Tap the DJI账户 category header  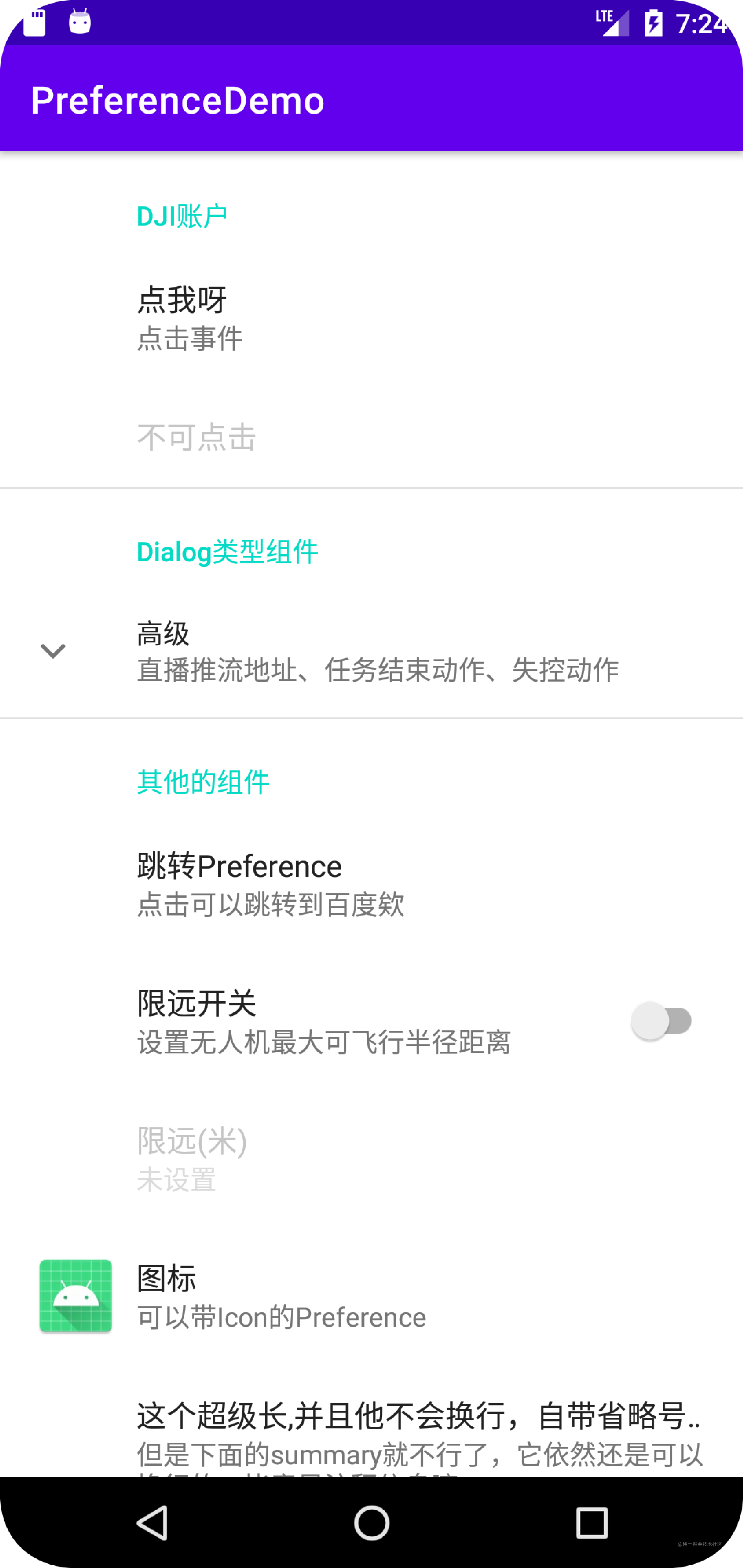(x=182, y=214)
